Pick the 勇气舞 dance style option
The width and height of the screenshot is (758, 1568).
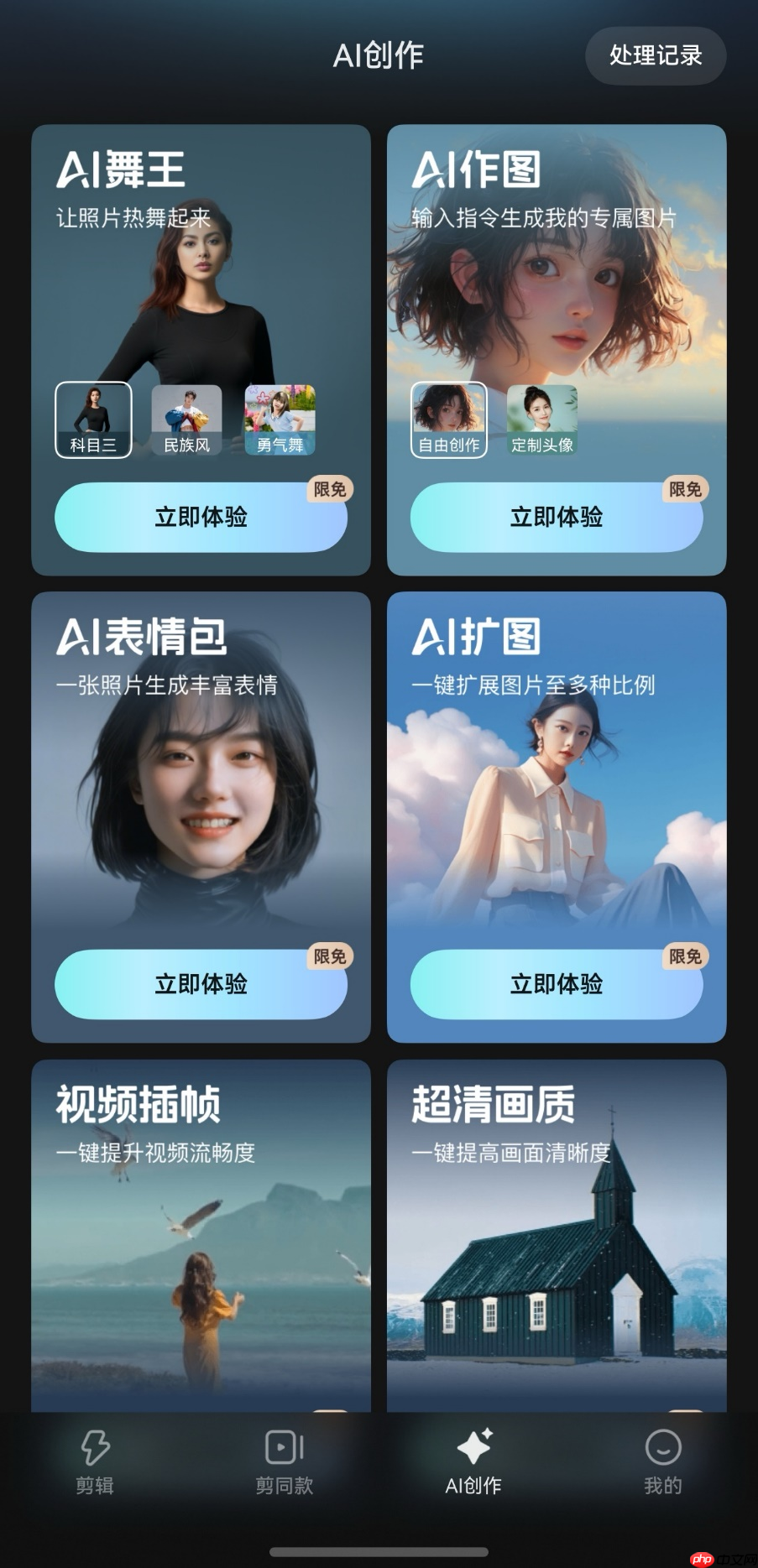pos(278,419)
